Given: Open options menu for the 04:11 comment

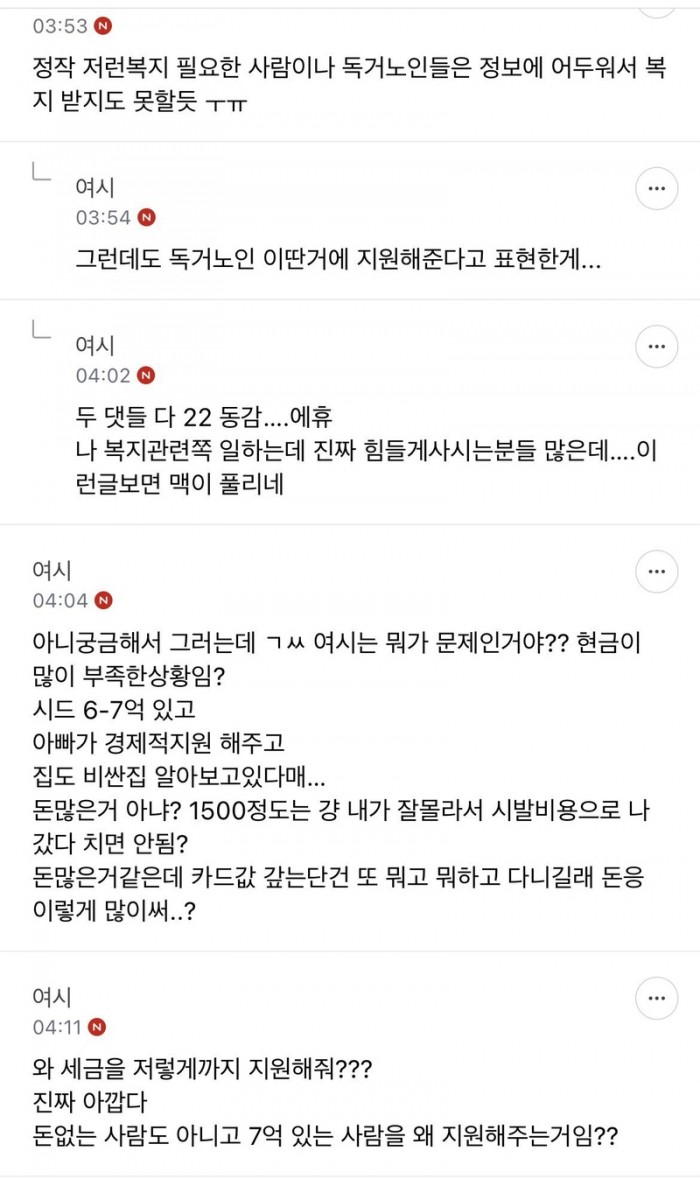Looking at the screenshot, I should [x=657, y=998].
